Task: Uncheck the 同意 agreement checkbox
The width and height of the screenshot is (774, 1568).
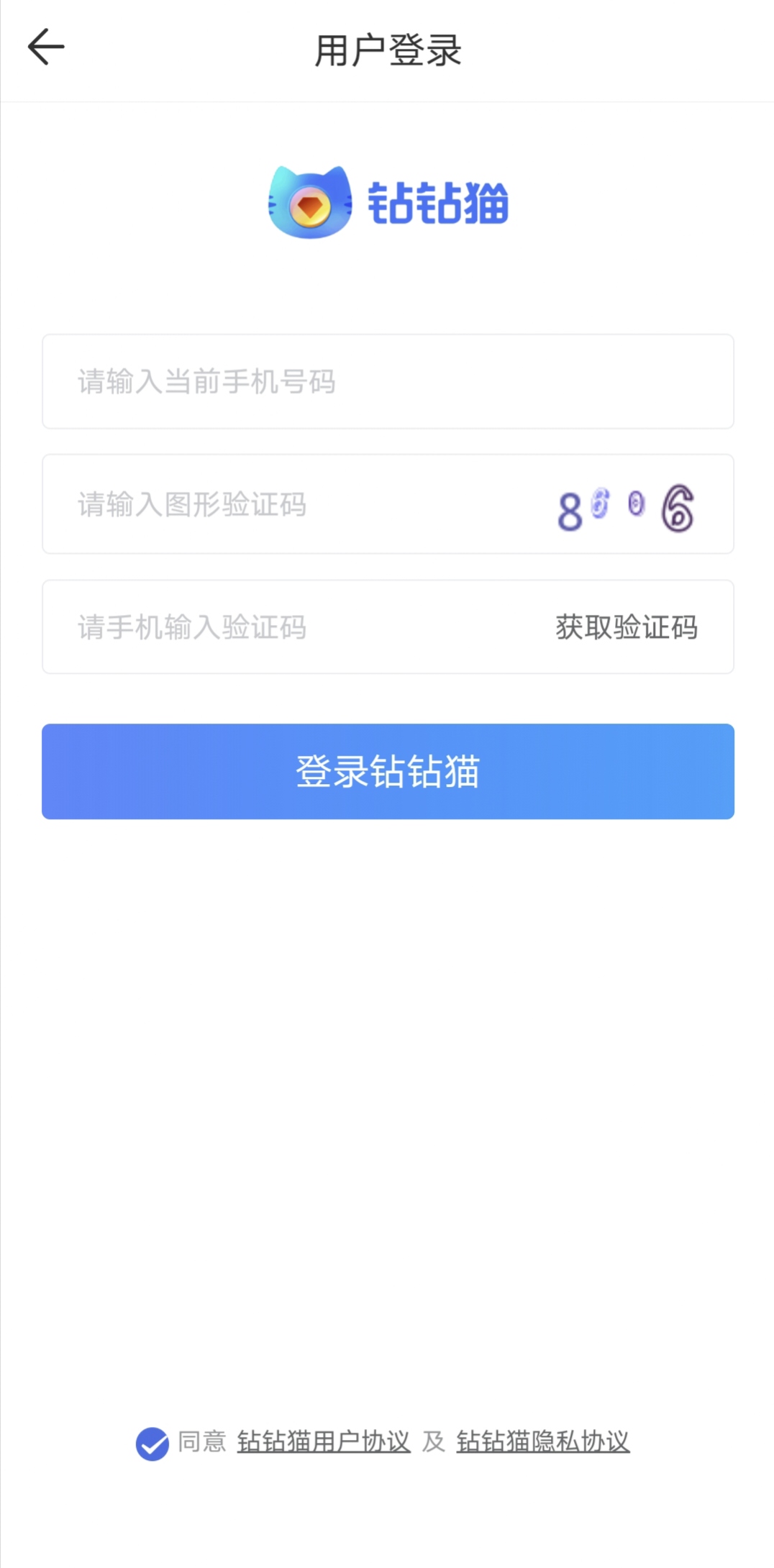Action: coord(152,1444)
